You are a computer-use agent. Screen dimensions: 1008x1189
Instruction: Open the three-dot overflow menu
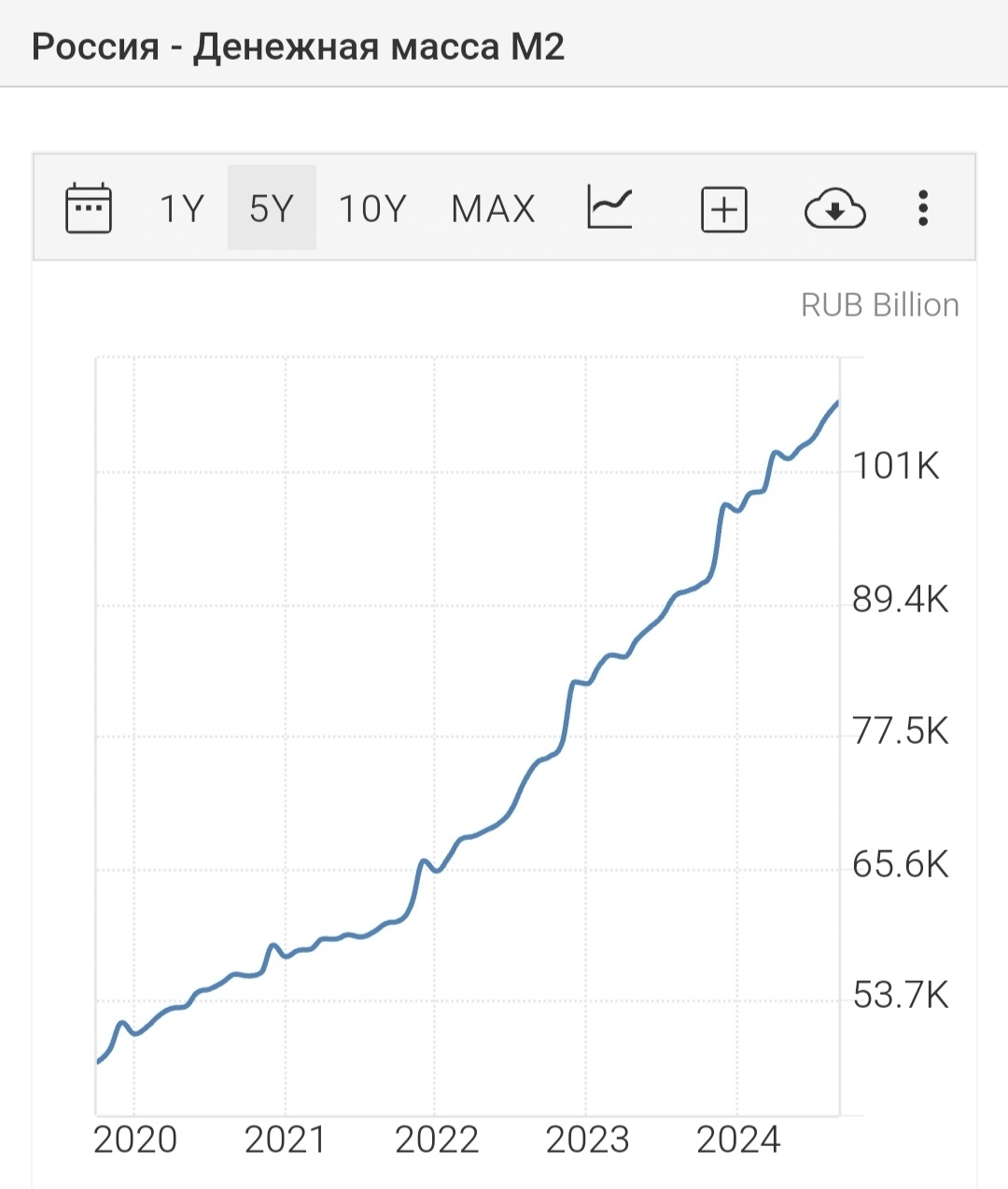point(922,208)
